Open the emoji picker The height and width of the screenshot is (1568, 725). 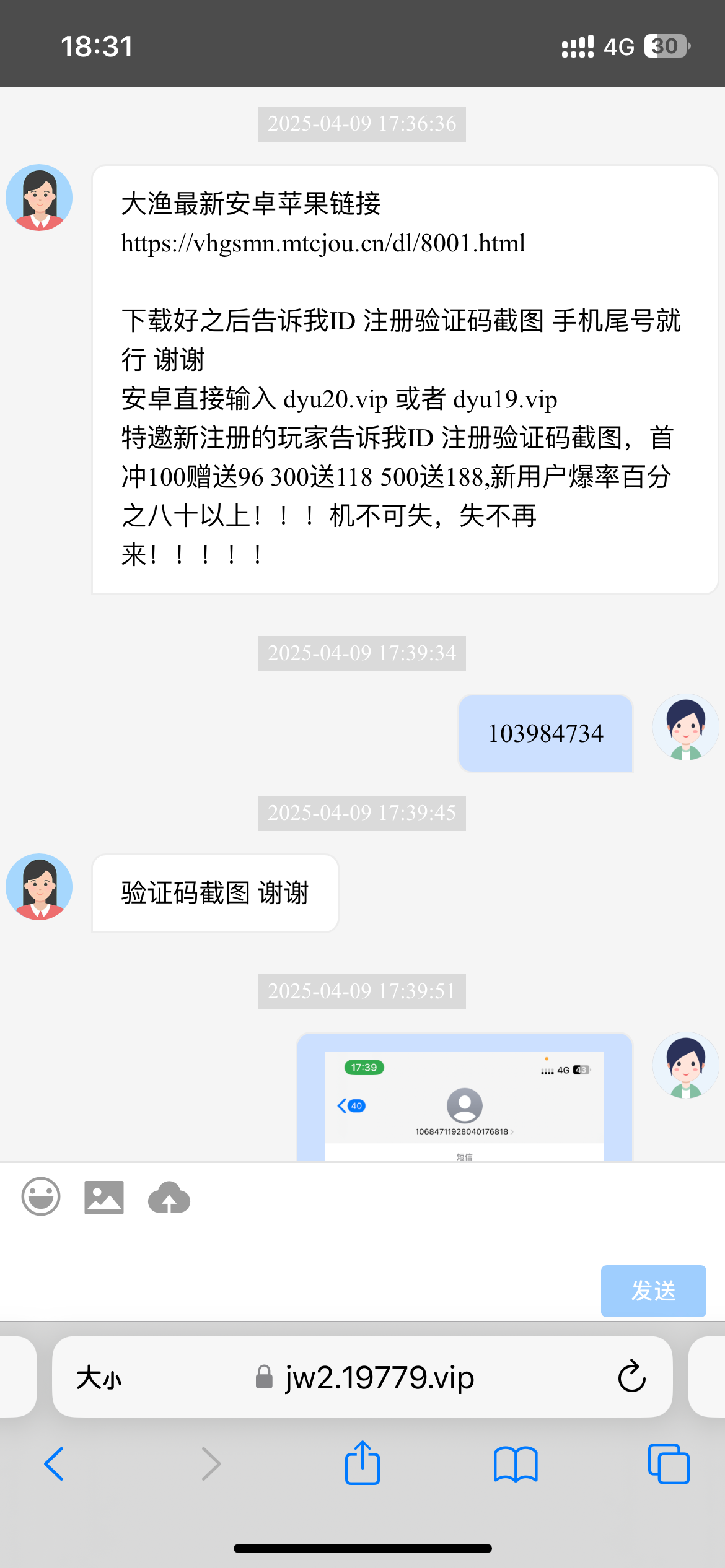[41, 1196]
